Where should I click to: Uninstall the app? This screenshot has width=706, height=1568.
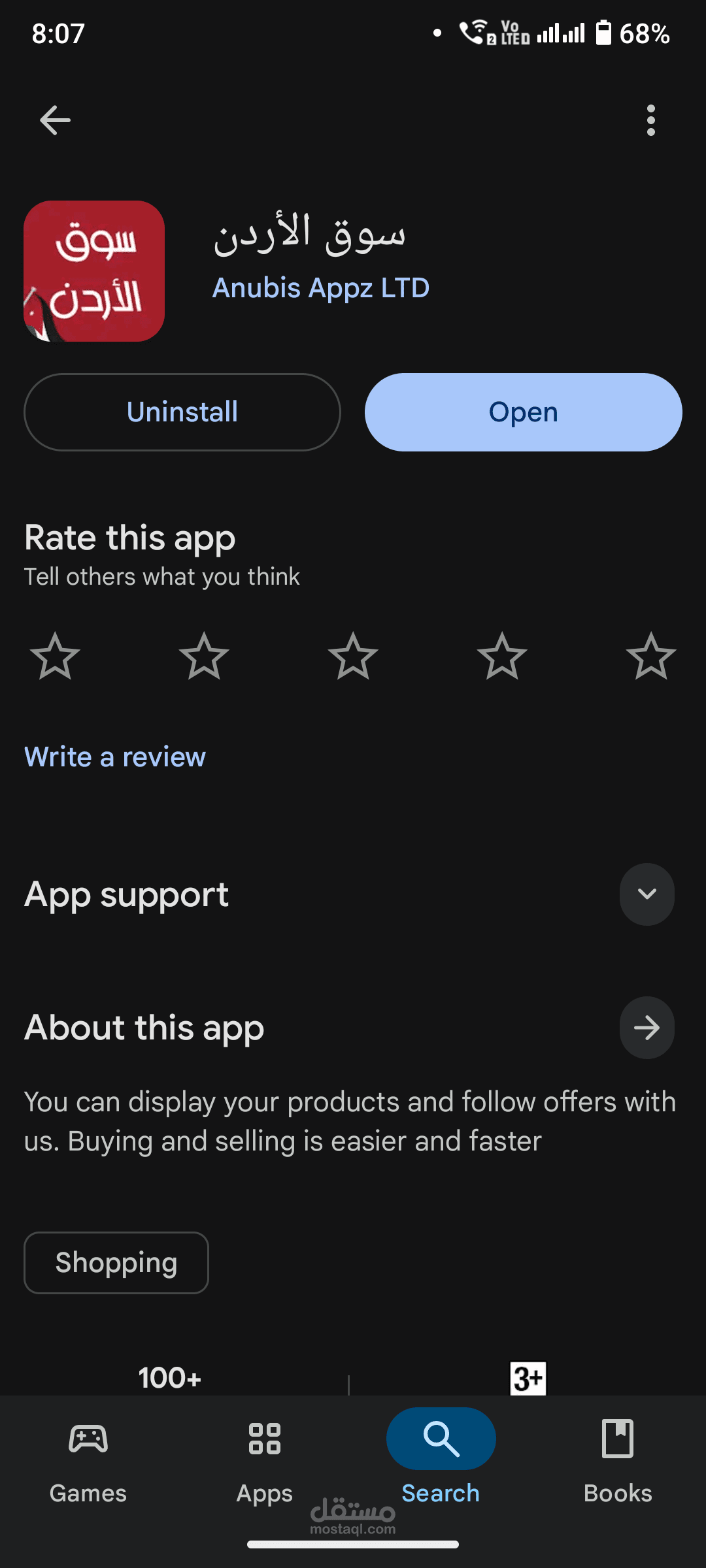pos(182,412)
